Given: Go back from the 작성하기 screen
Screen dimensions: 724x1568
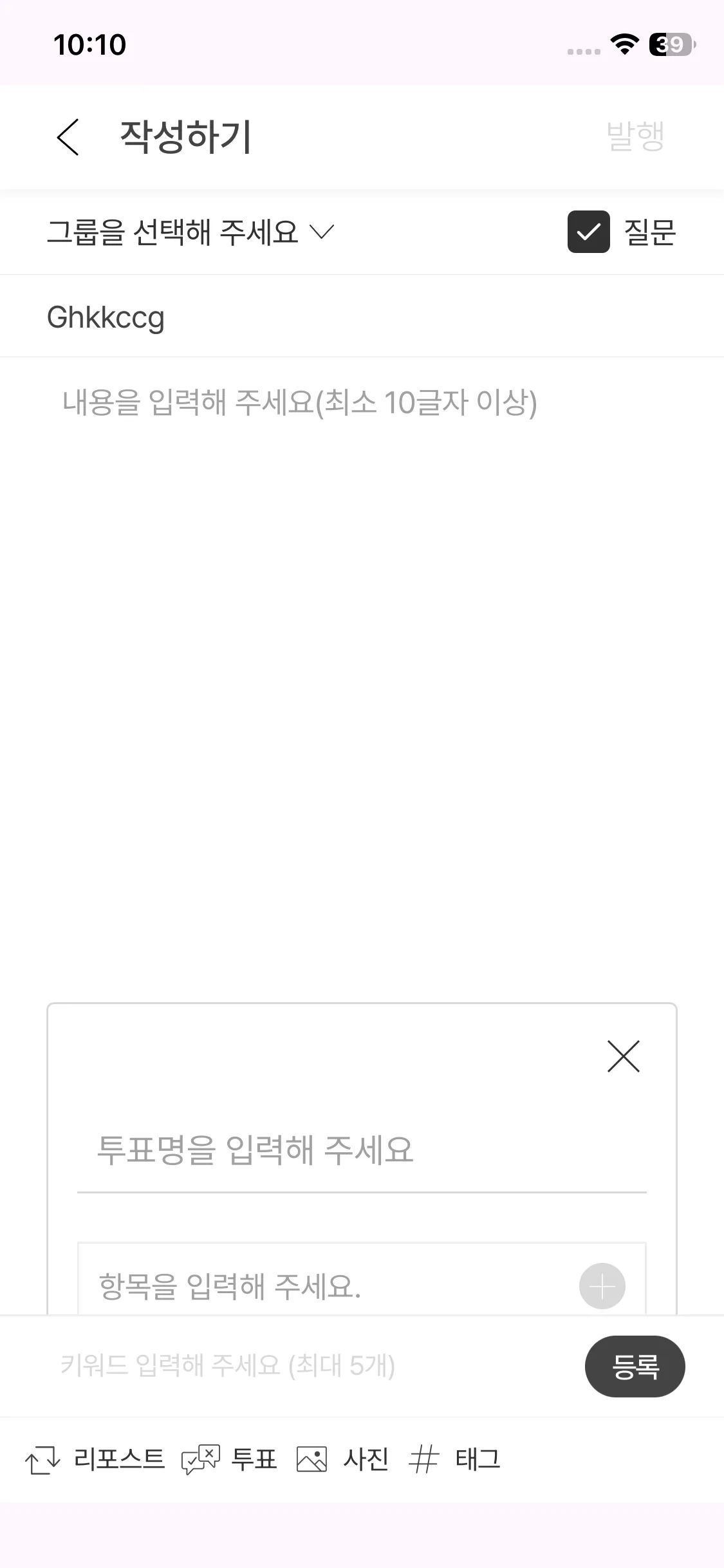Looking at the screenshot, I should (x=68, y=136).
